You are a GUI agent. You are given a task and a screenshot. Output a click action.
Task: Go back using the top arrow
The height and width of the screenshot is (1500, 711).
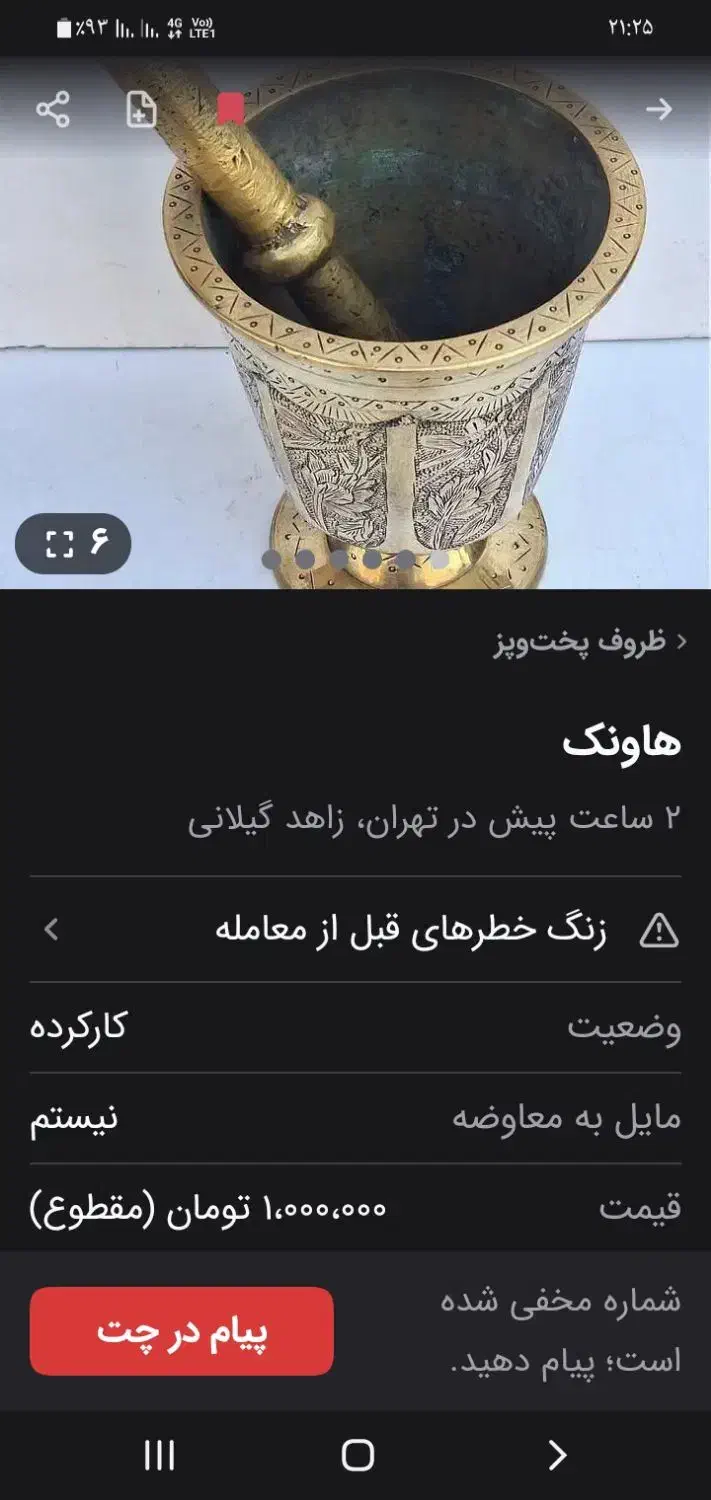[659, 109]
